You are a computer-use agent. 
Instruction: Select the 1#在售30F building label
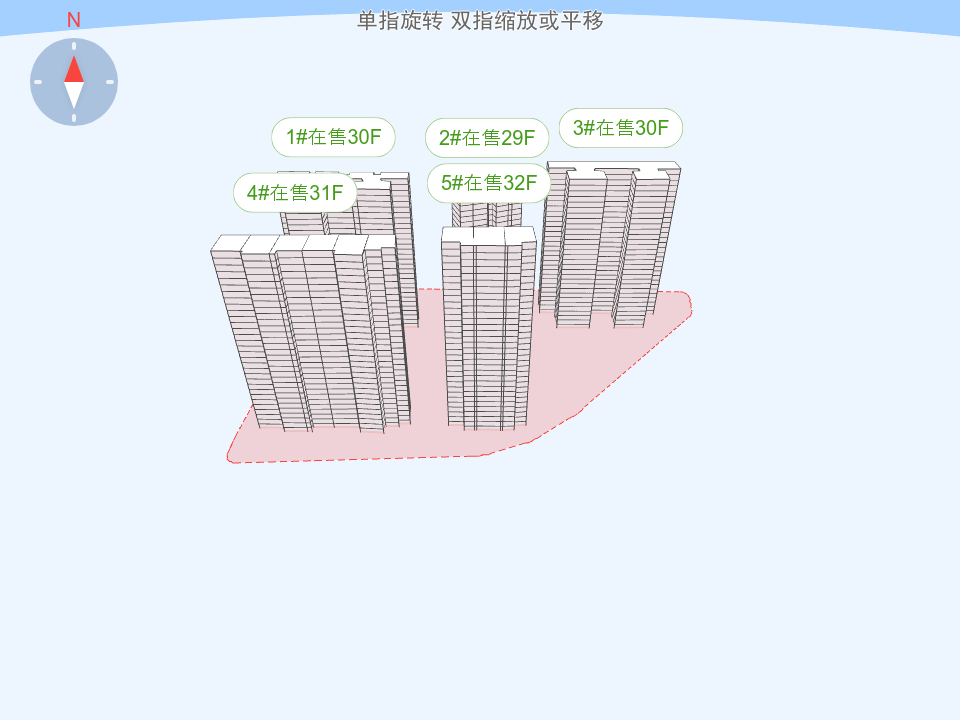click(x=333, y=137)
